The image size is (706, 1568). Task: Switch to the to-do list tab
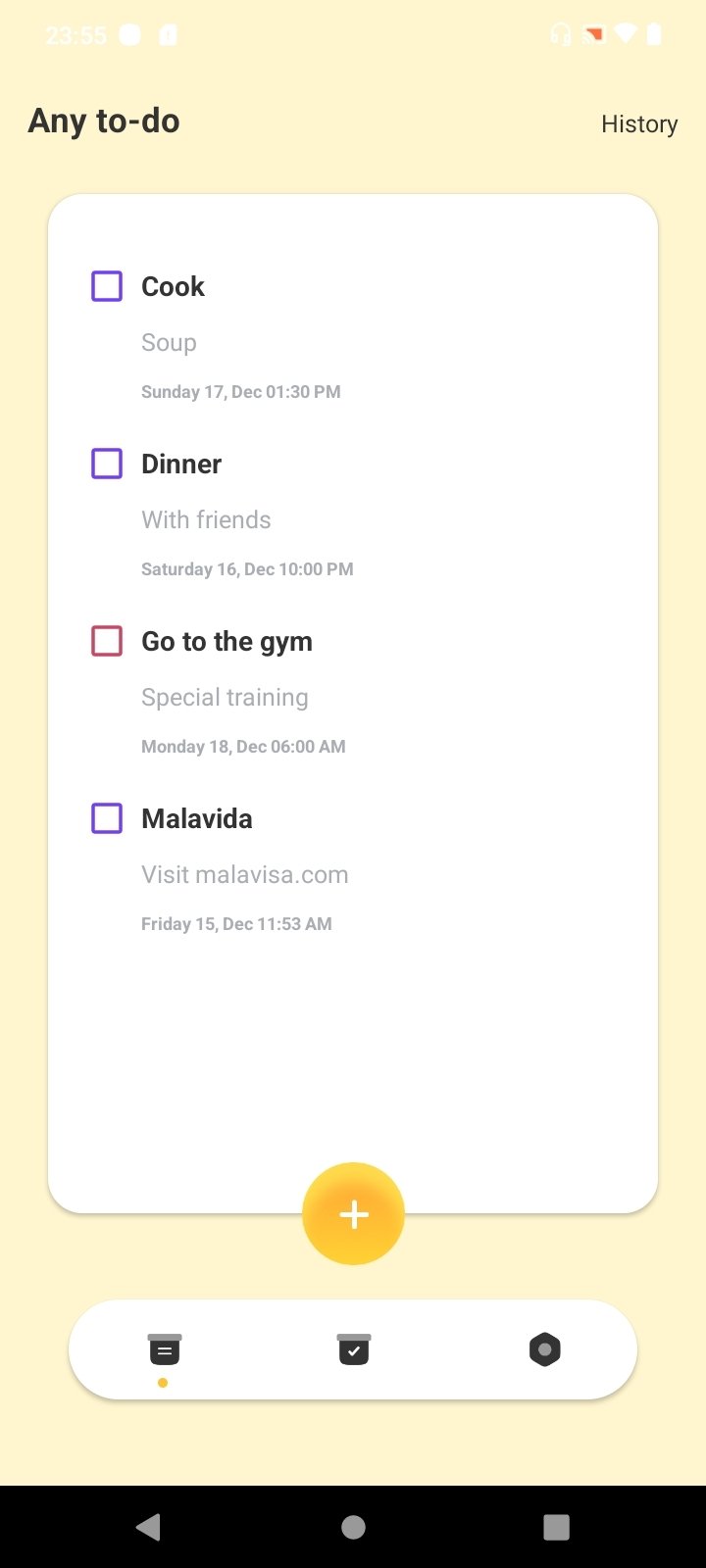[164, 1350]
